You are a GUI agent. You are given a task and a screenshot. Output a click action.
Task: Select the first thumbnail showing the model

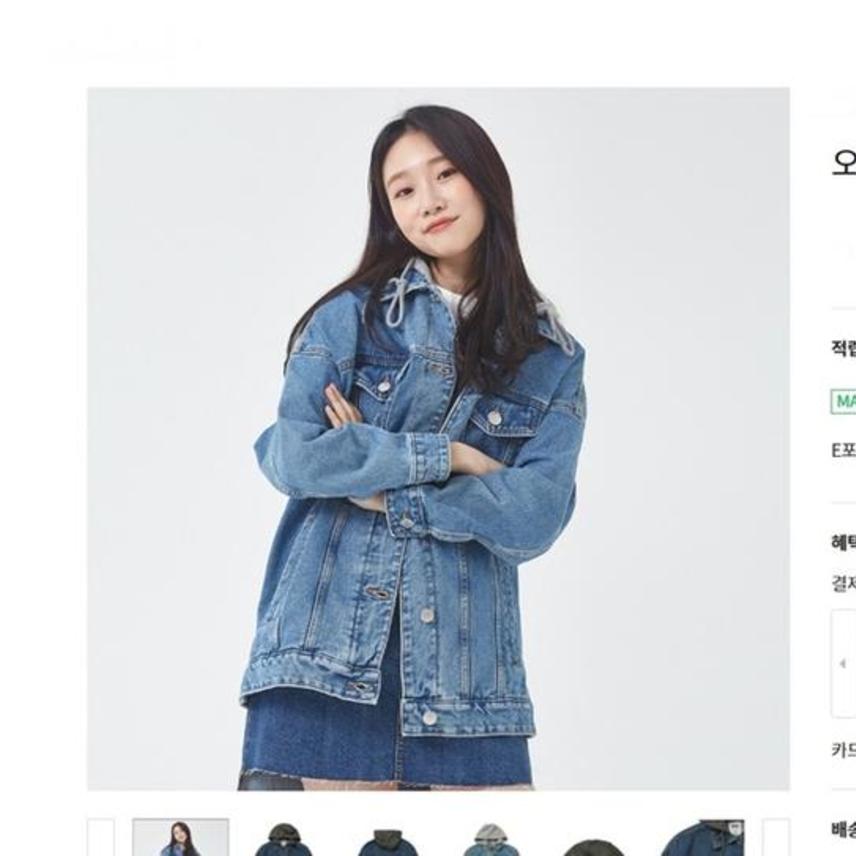(x=180, y=838)
